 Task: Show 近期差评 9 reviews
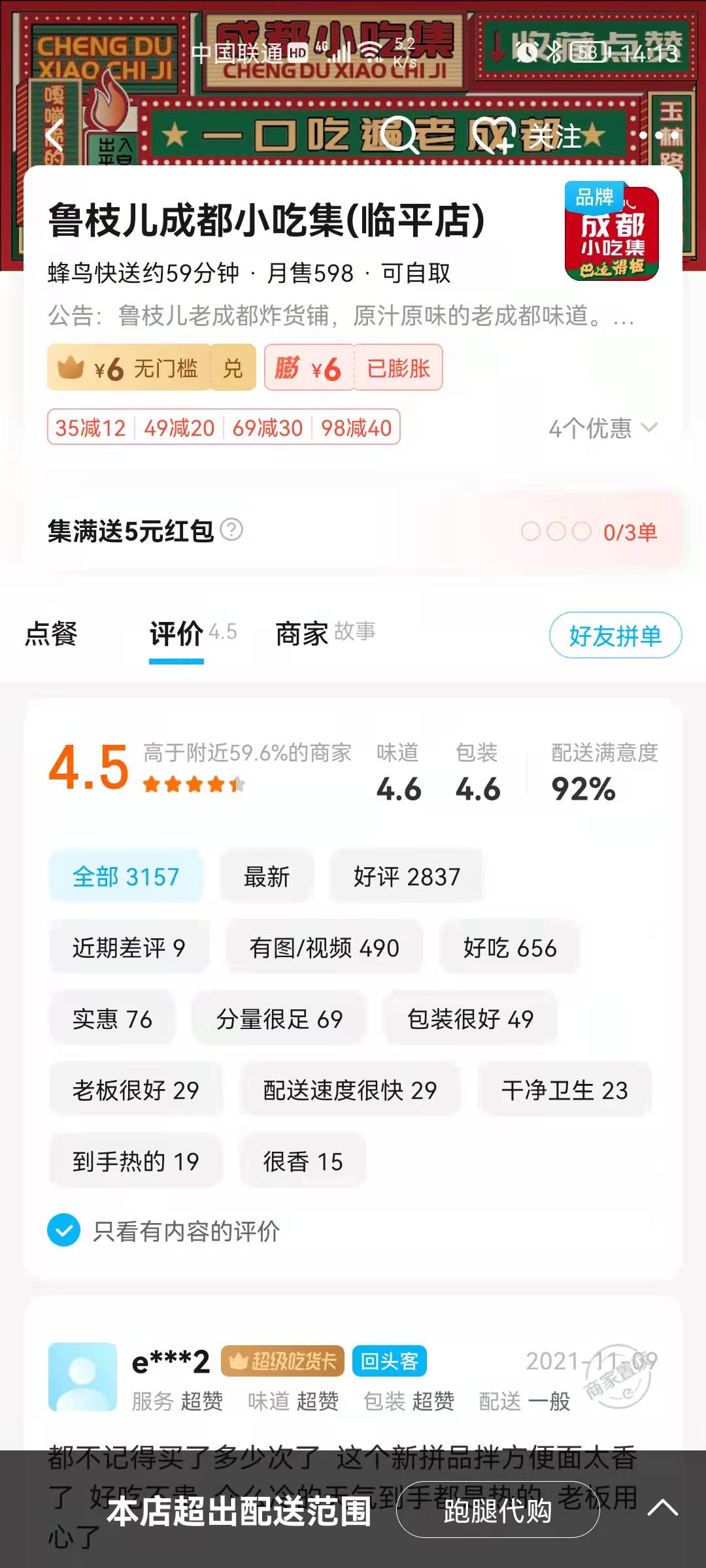point(129,948)
